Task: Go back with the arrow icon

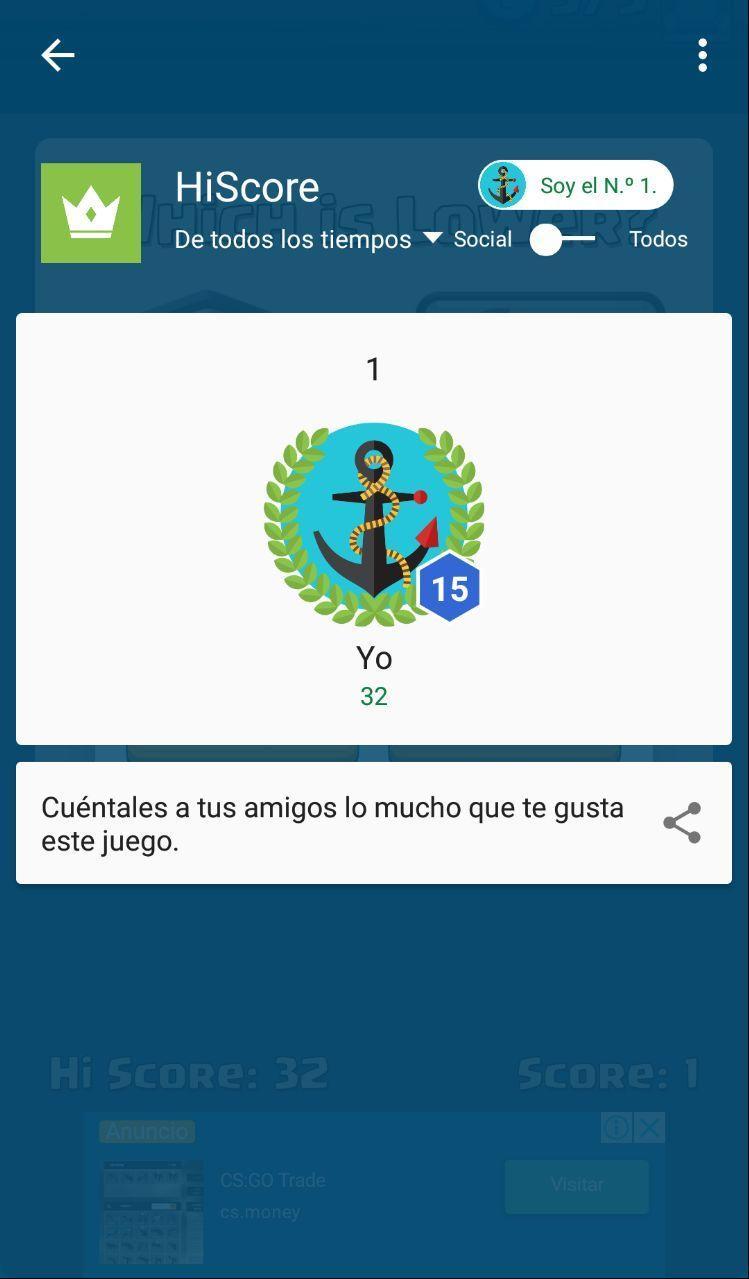Action: coord(58,55)
